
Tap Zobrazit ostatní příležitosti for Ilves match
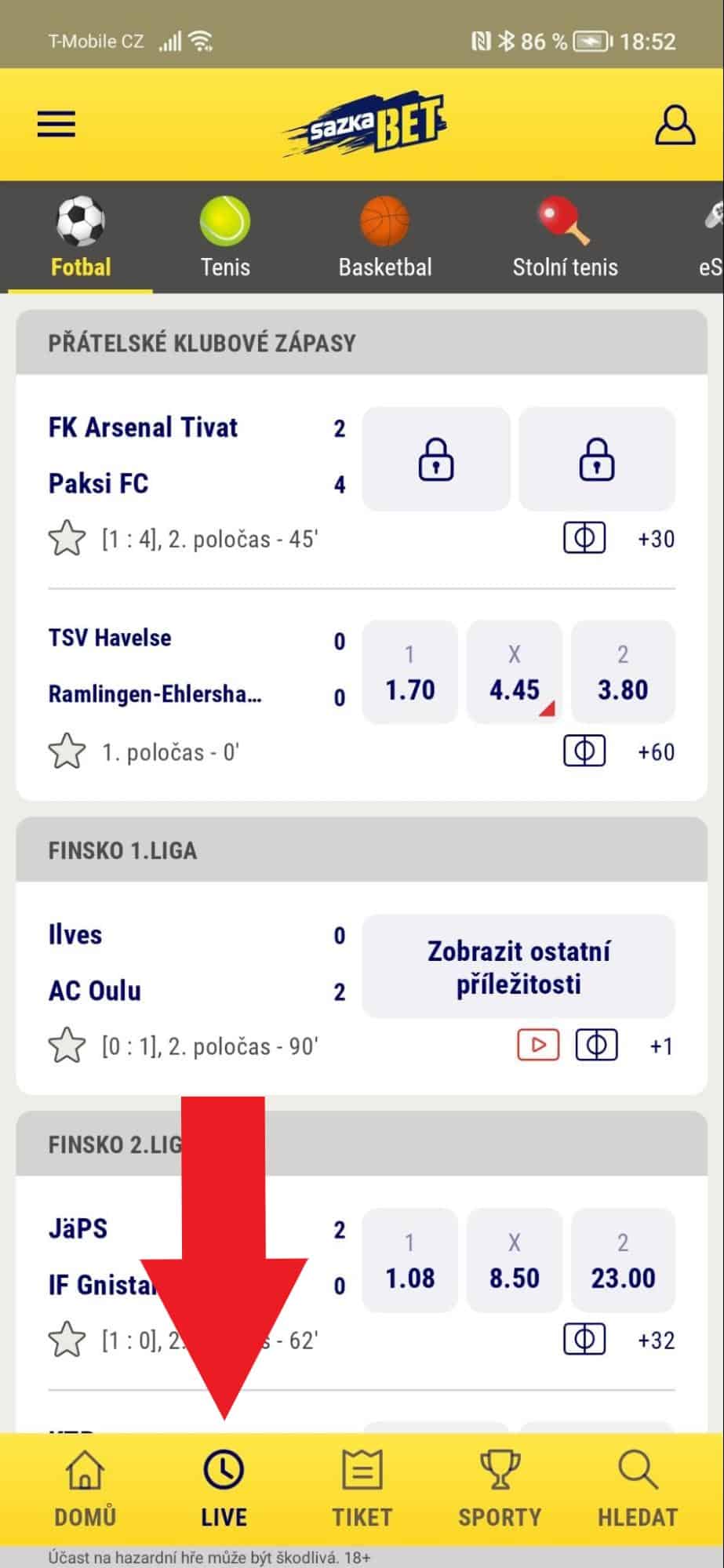coord(518,967)
